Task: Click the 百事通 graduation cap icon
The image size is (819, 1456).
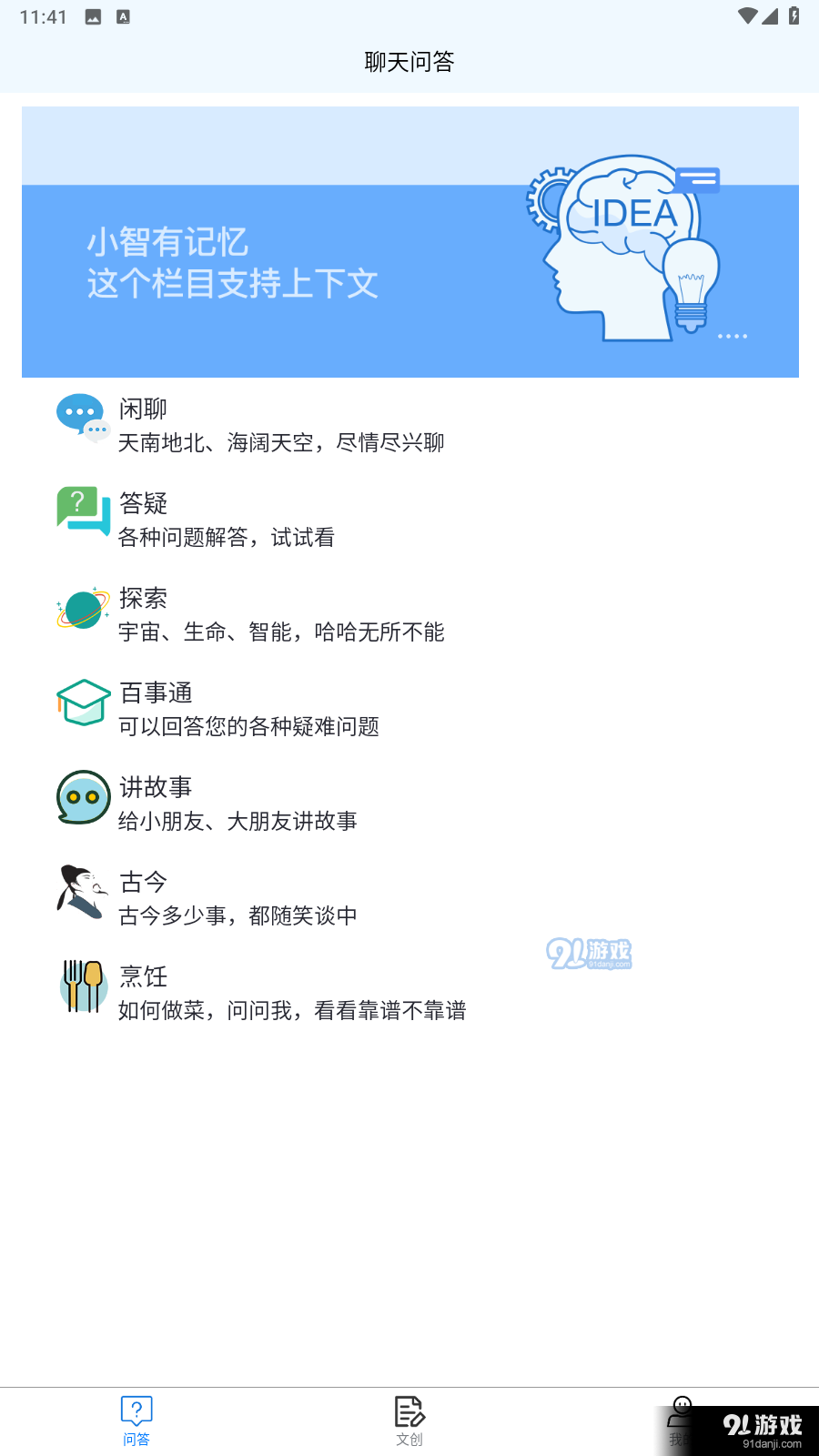Action: coord(83,703)
